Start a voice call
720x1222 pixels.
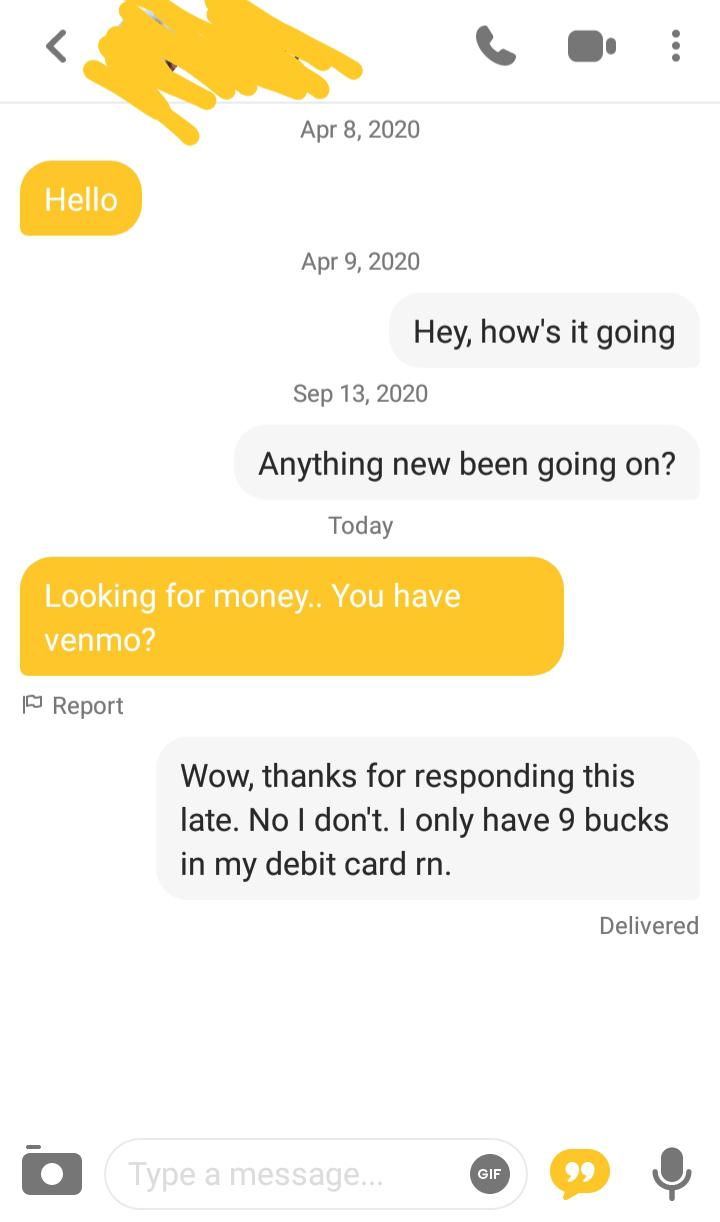click(x=495, y=46)
